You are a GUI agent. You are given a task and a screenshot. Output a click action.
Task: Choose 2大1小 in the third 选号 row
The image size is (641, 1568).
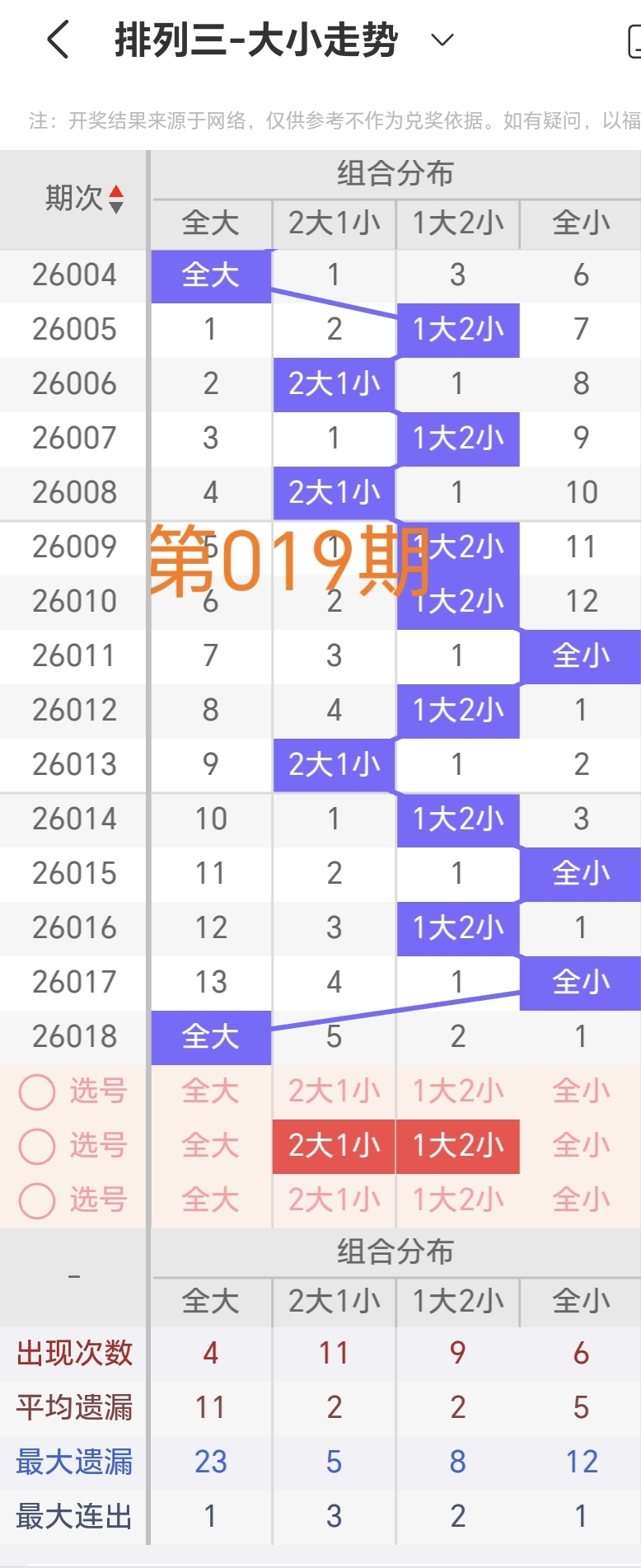(333, 1200)
